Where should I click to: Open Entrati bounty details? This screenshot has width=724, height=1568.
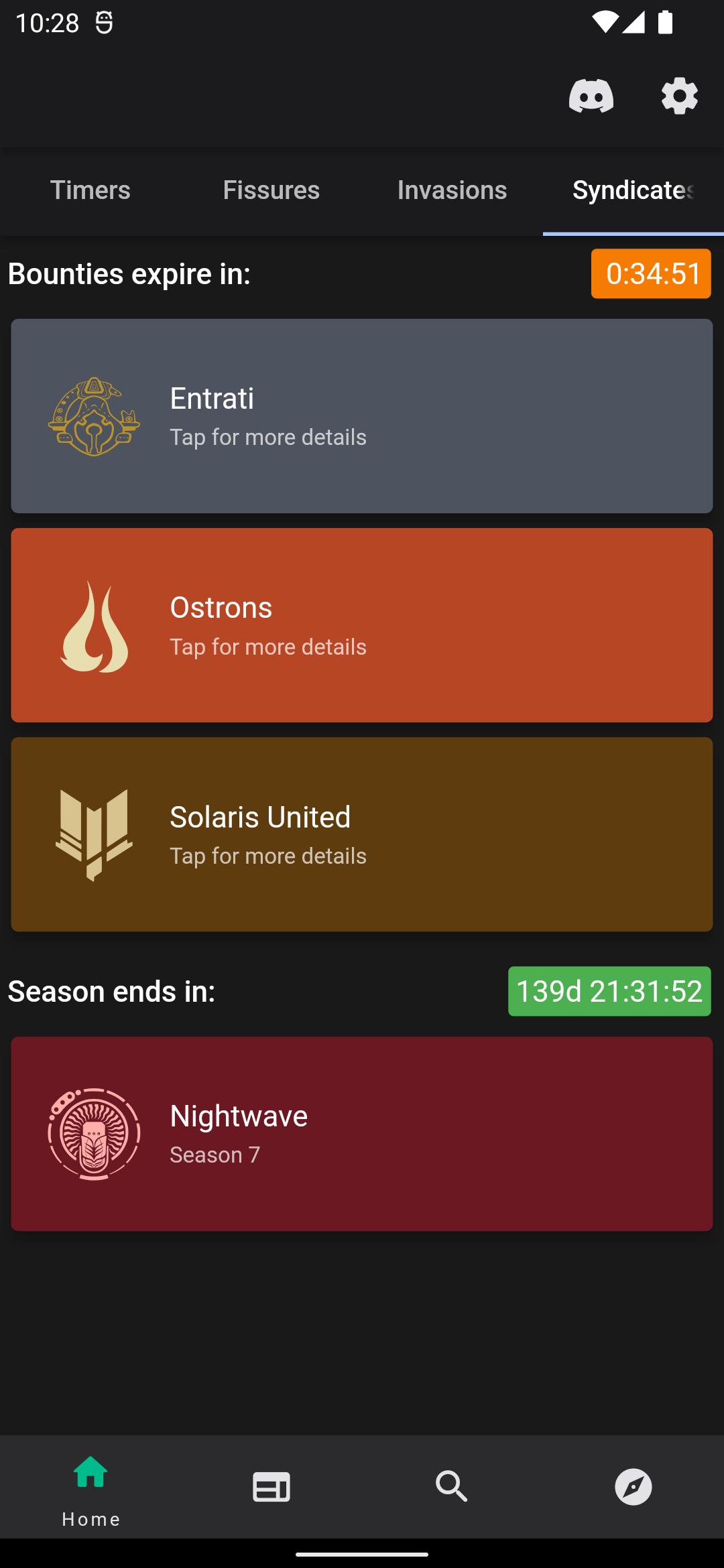click(362, 416)
